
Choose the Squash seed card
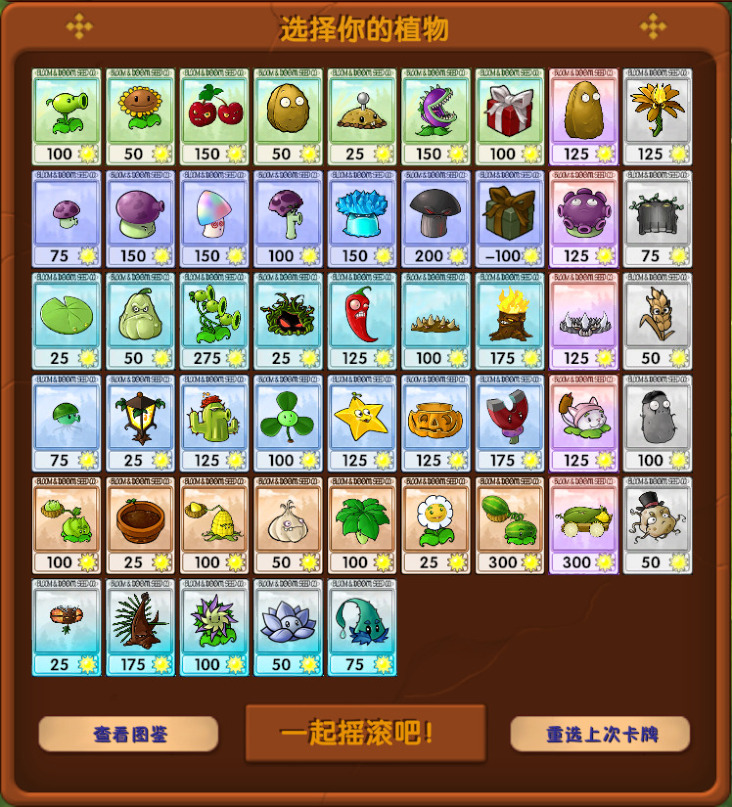pos(140,320)
